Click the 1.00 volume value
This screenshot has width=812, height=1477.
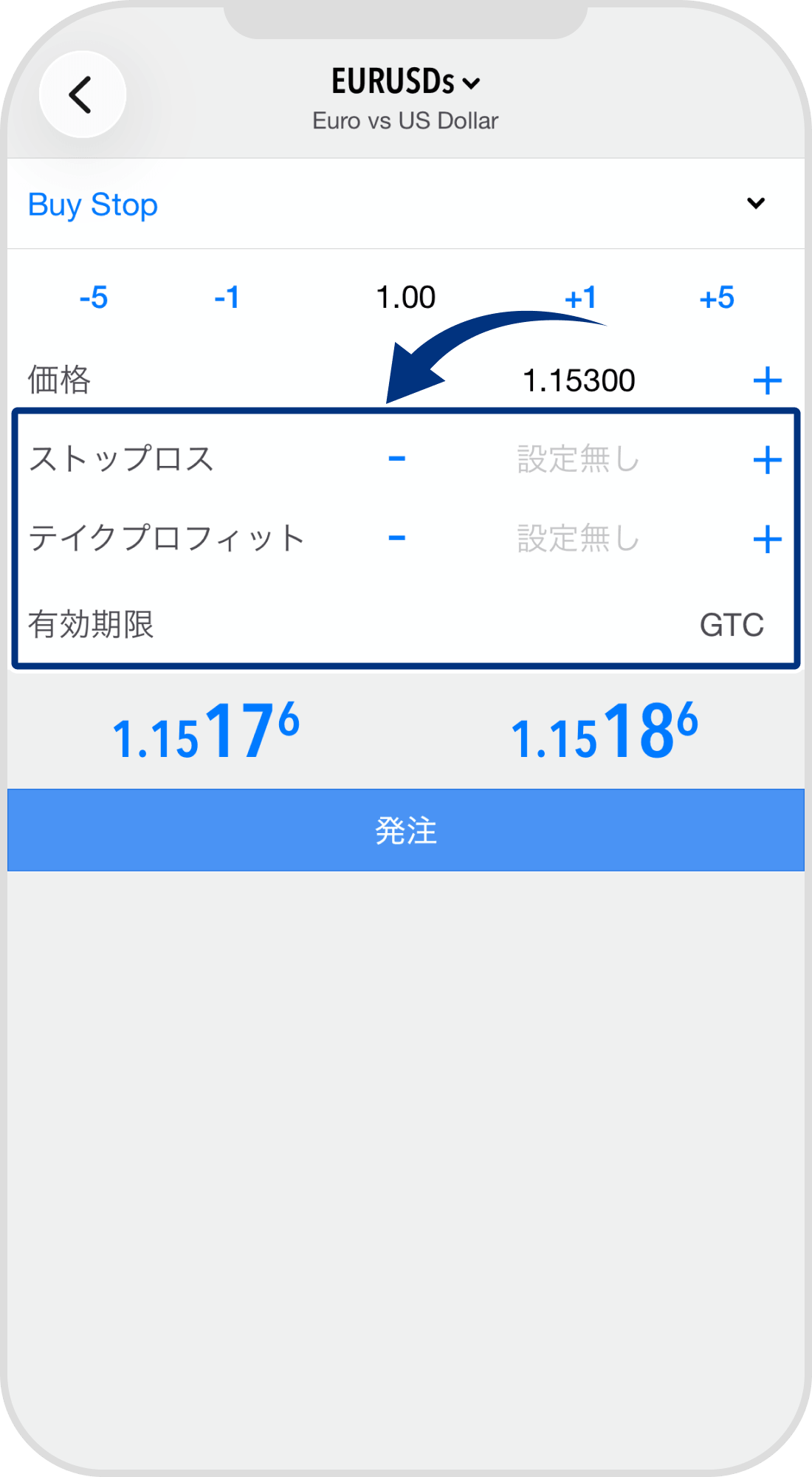click(407, 296)
